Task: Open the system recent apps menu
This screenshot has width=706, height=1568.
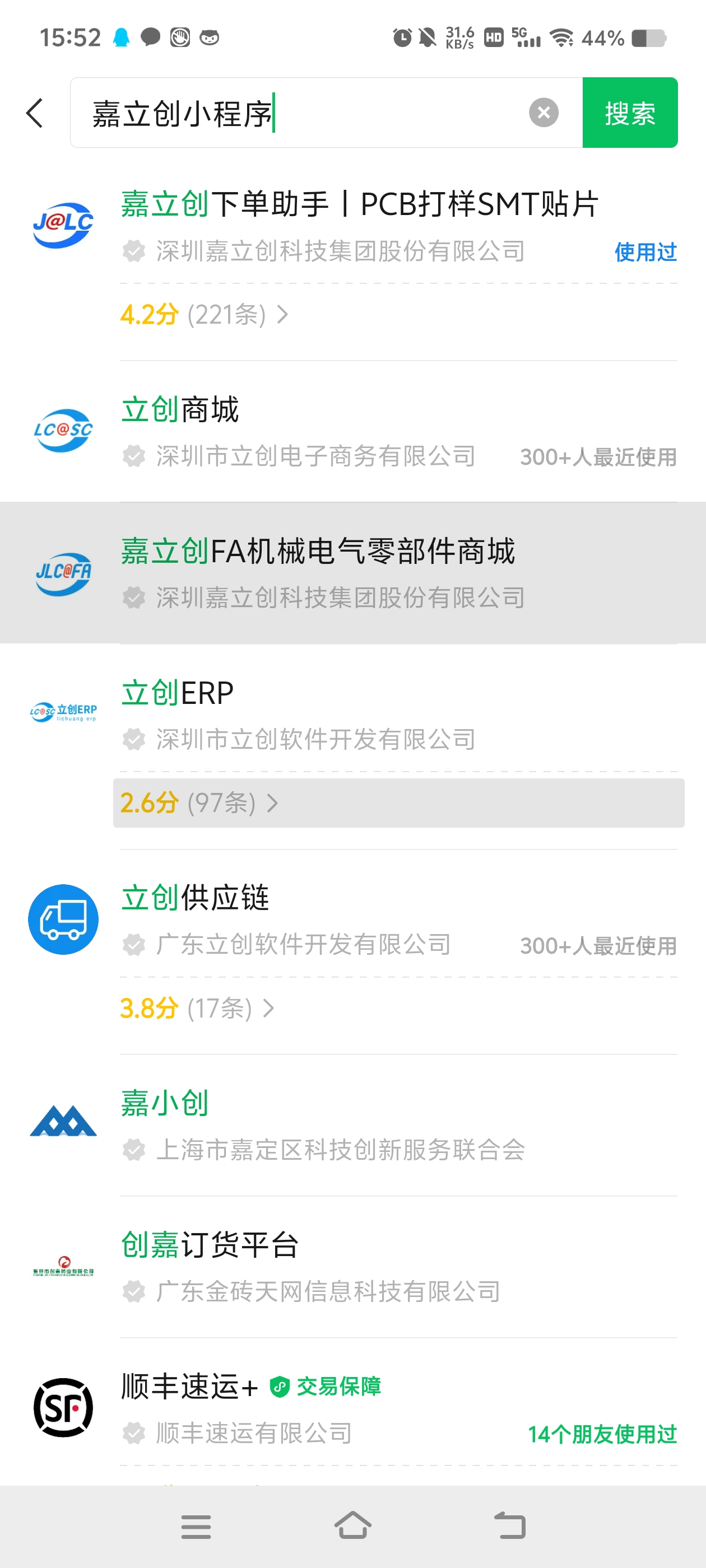Action: tap(196, 1526)
